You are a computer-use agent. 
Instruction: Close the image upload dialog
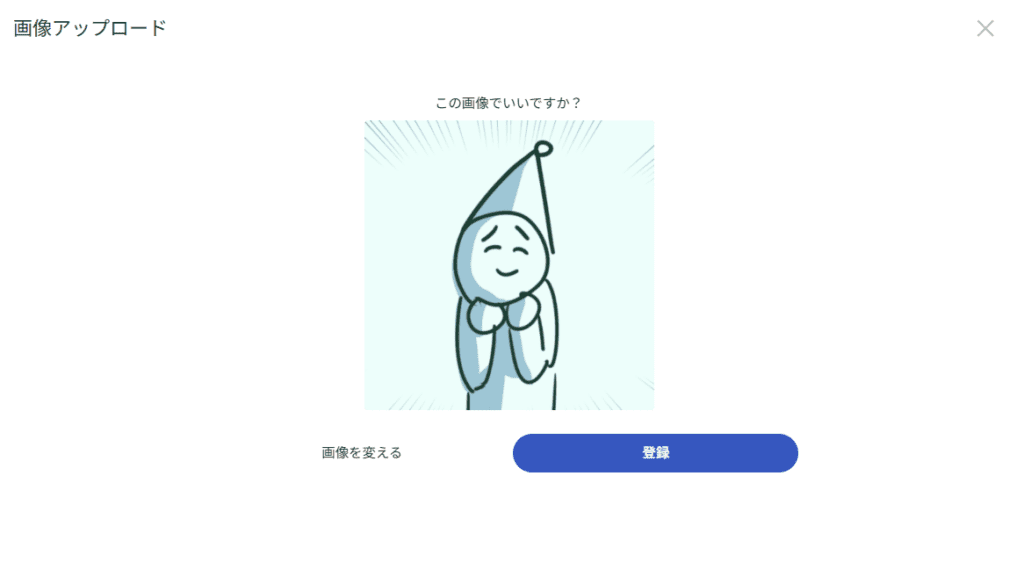[985, 28]
